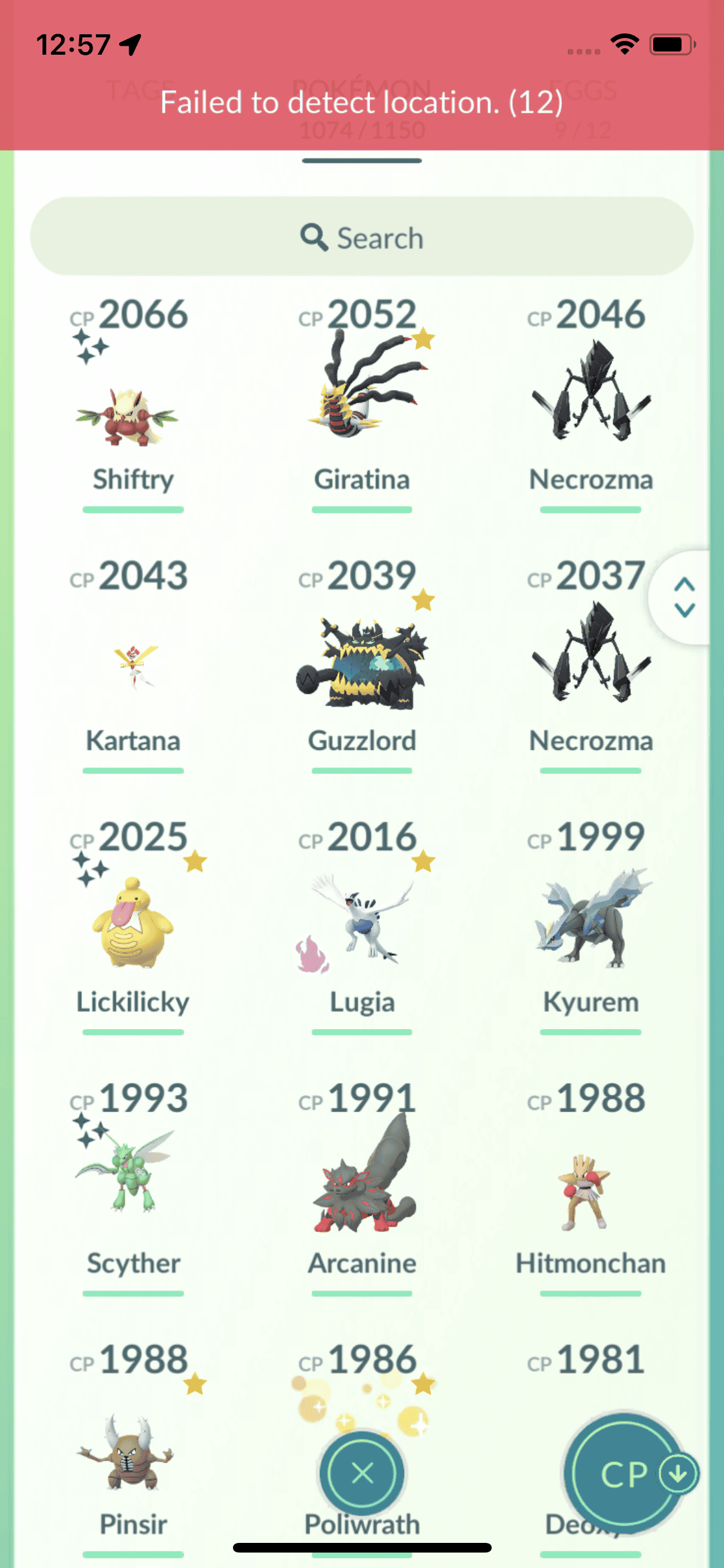The image size is (724, 1568).
Task: Change the CP sort order
Action: pyautogui.click(x=626, y=1473)
